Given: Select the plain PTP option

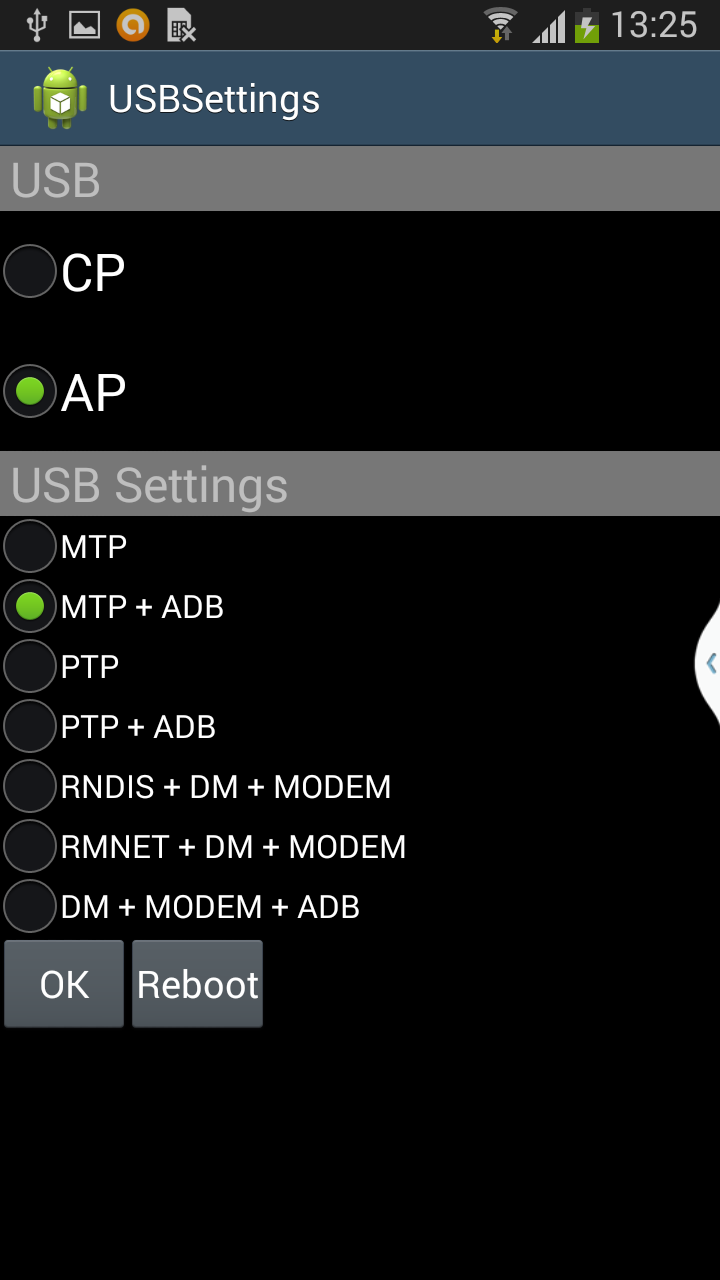Looking at the screenshot, I should point(62,667).
